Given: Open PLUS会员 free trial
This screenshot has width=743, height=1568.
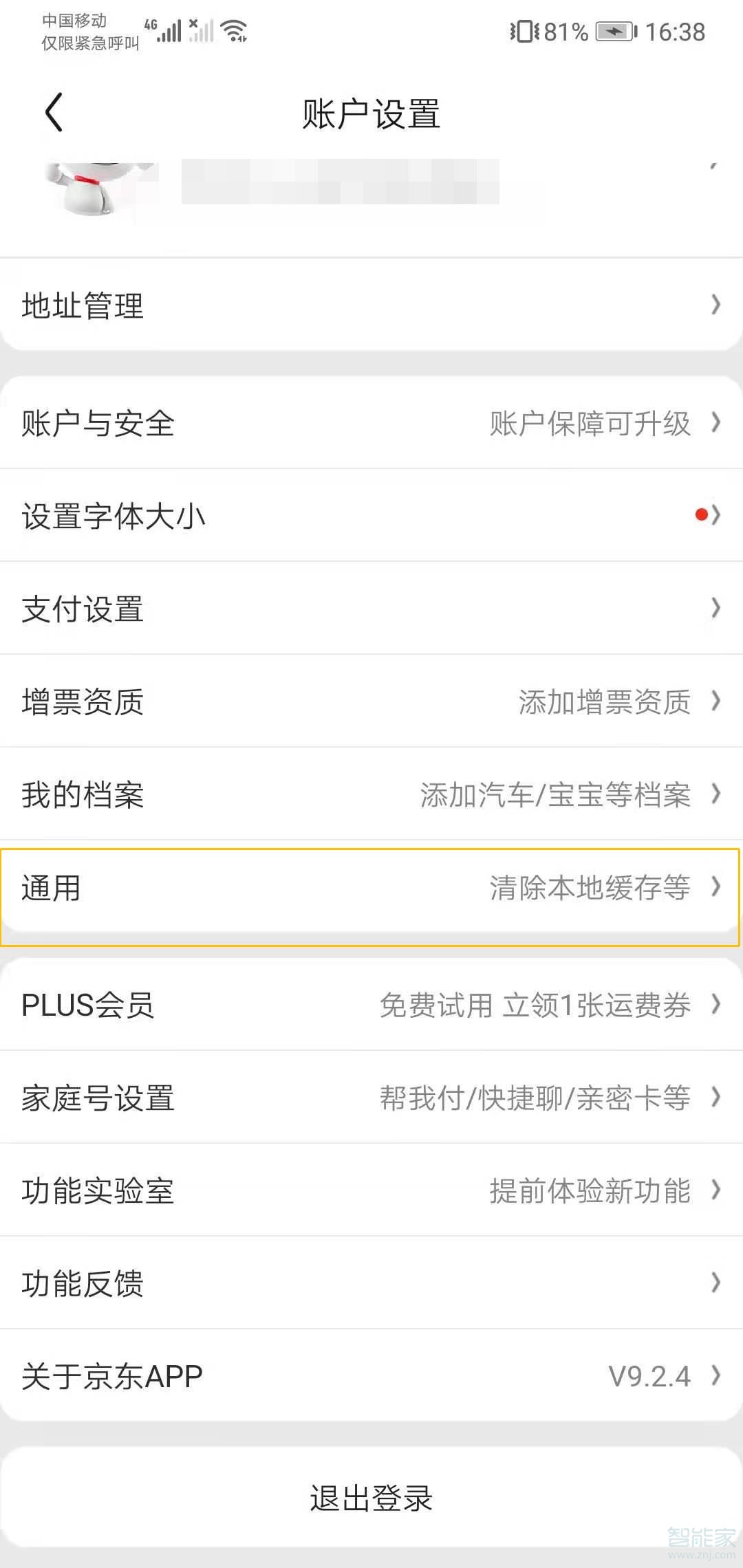Looking at the screenshot, I should pos(371,1005).
